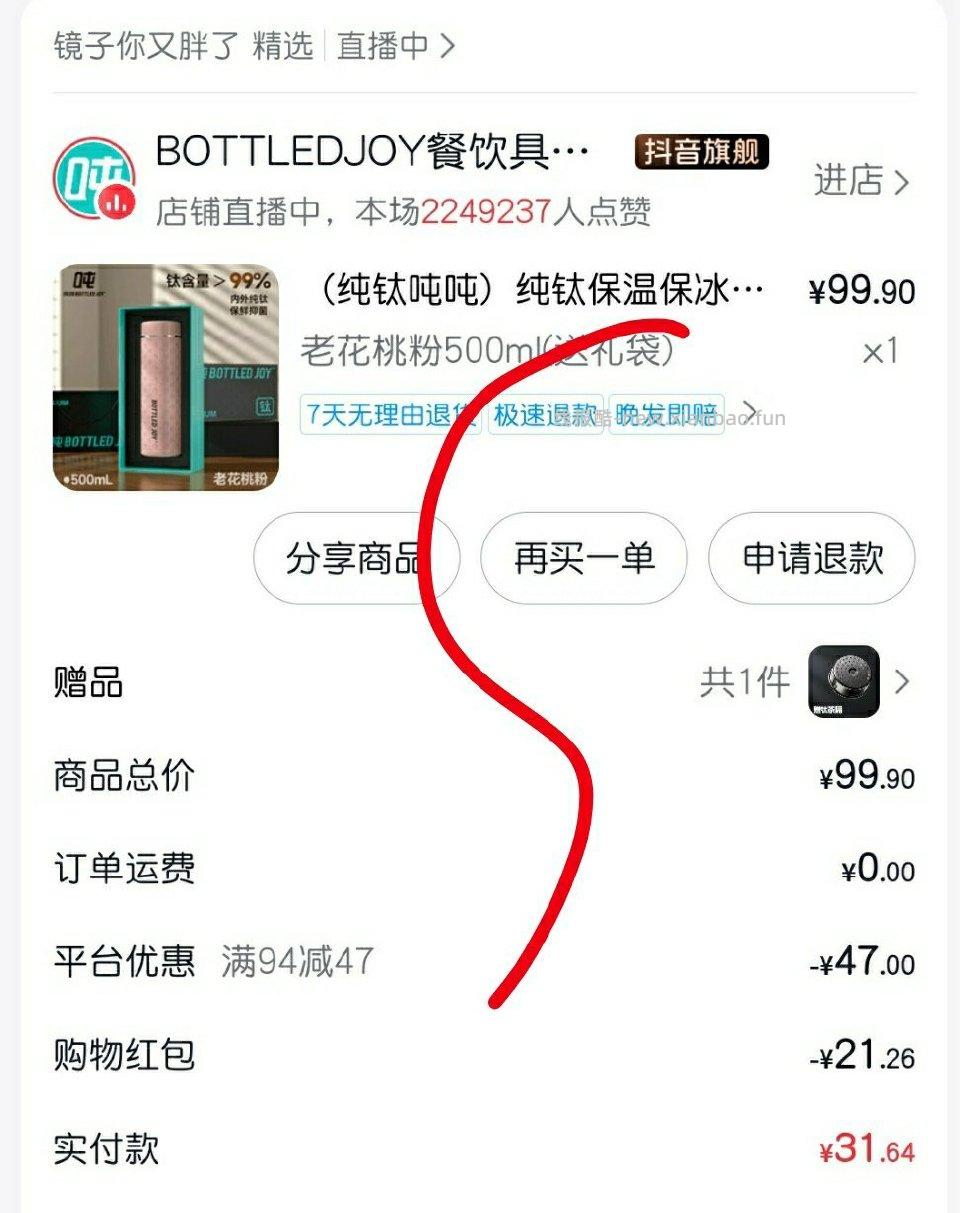
Task: Click the 2249237 likes count link
Action: [486, 212]
